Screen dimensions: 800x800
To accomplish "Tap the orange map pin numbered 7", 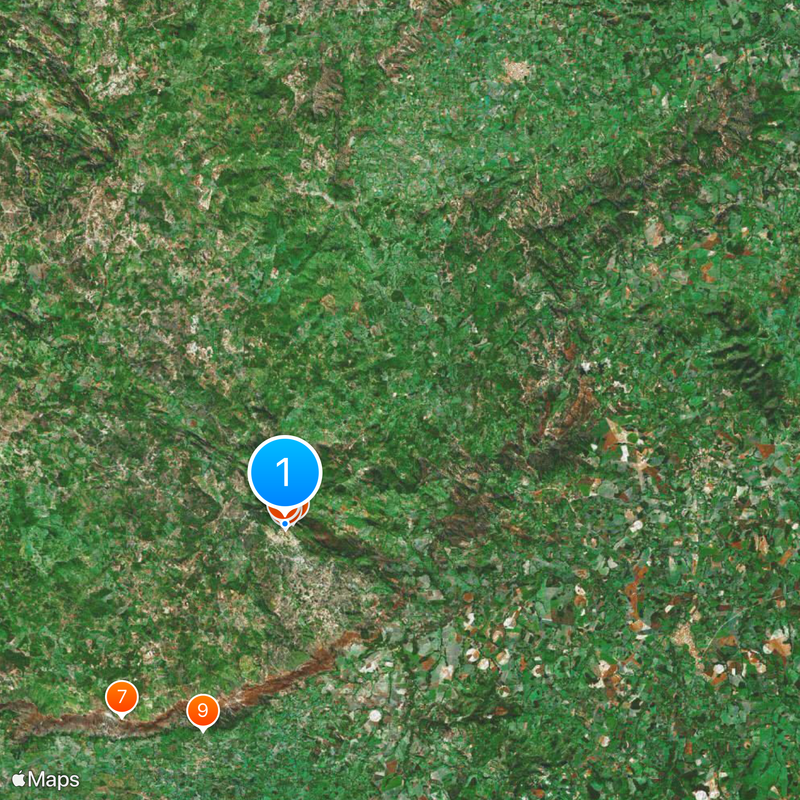I will (x=121, y=696).
